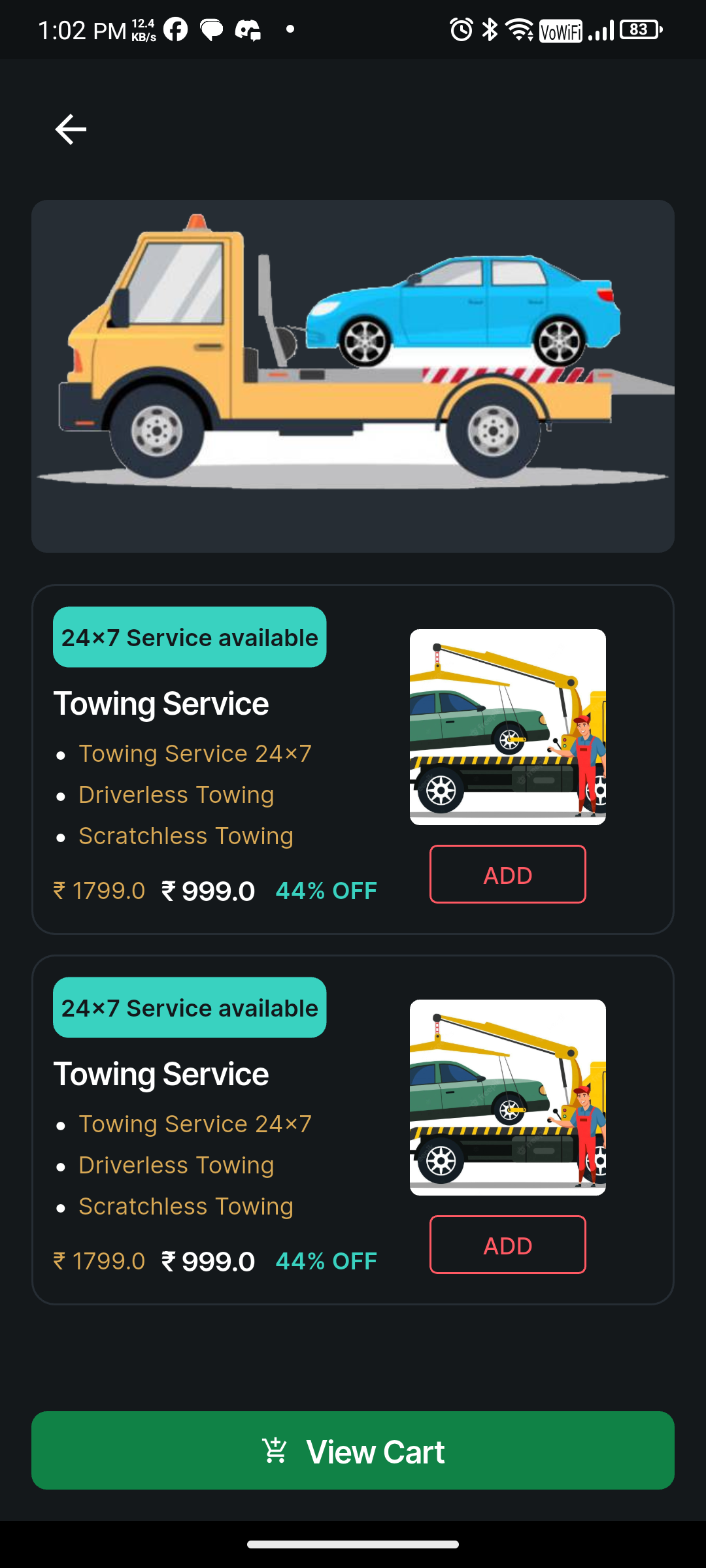706x1568 pixels.
Task: Go back using the top arrow
Action: [x=71, y=129]
